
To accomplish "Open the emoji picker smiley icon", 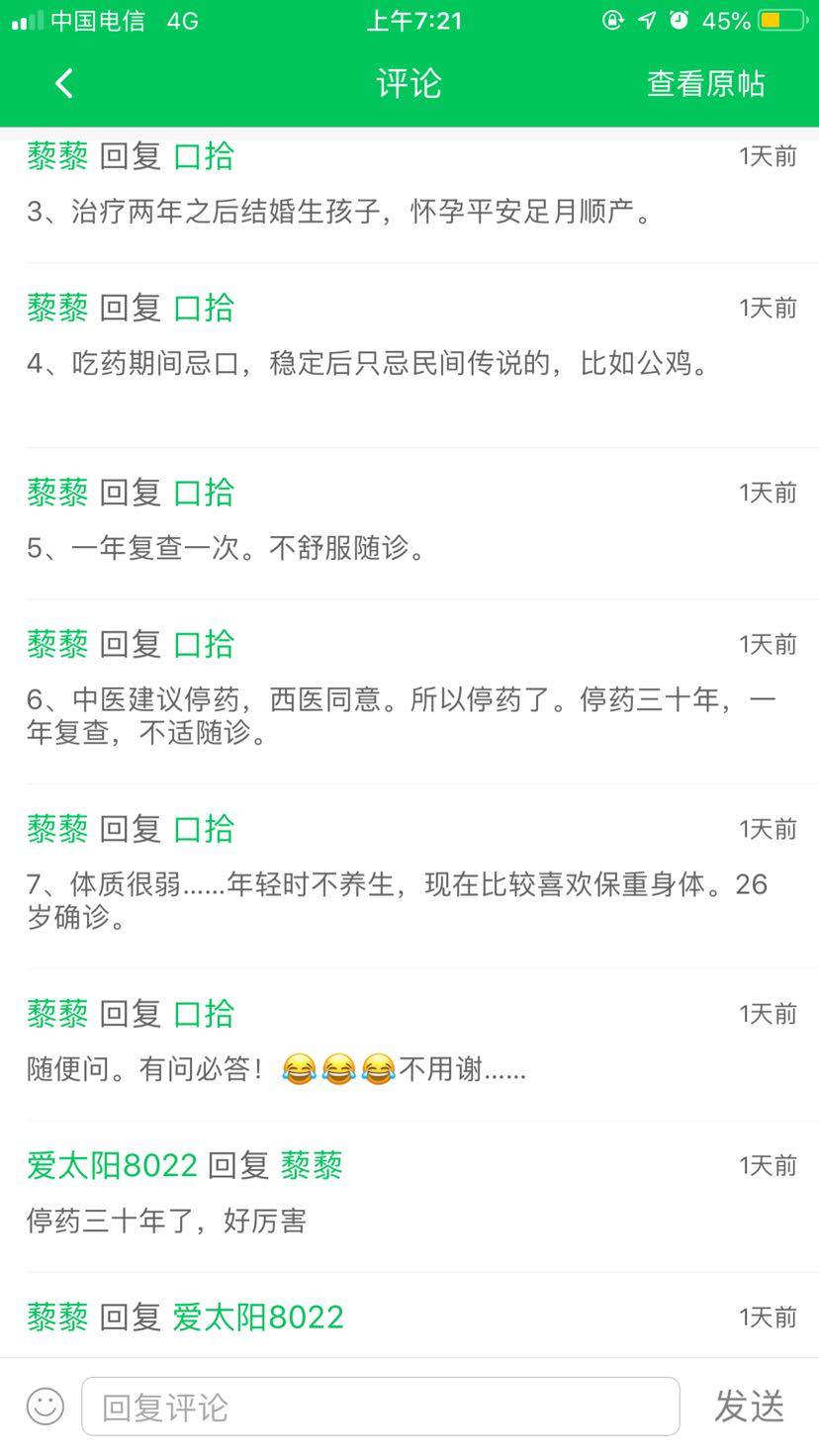I will click(x=45, y=1406).
